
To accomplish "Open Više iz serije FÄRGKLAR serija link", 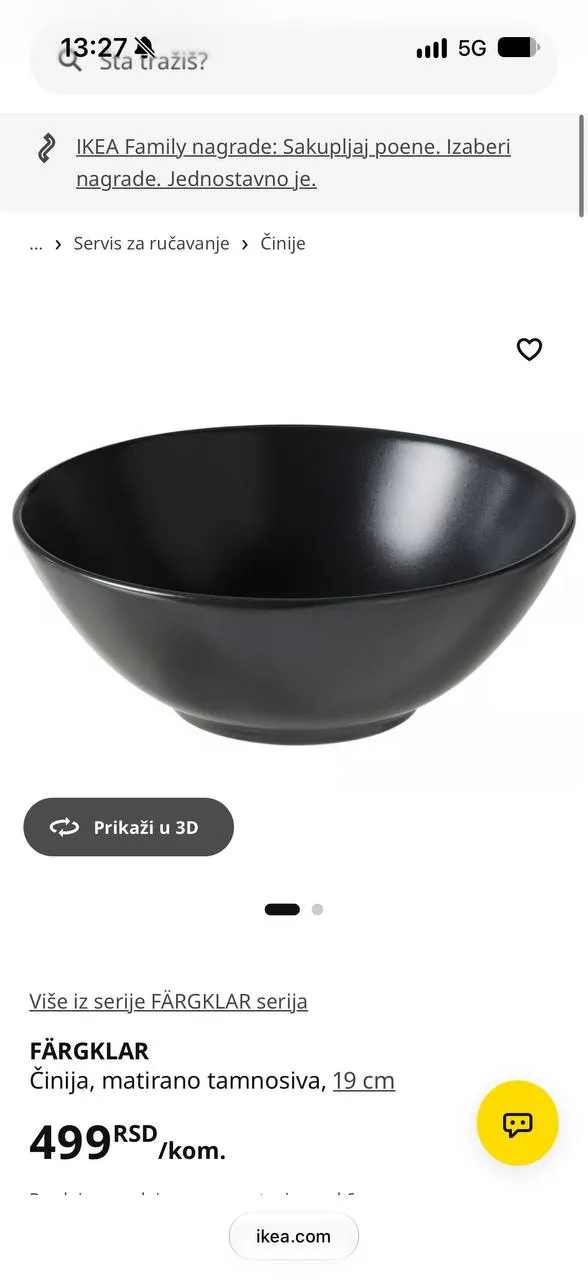I will [168, 1001].
